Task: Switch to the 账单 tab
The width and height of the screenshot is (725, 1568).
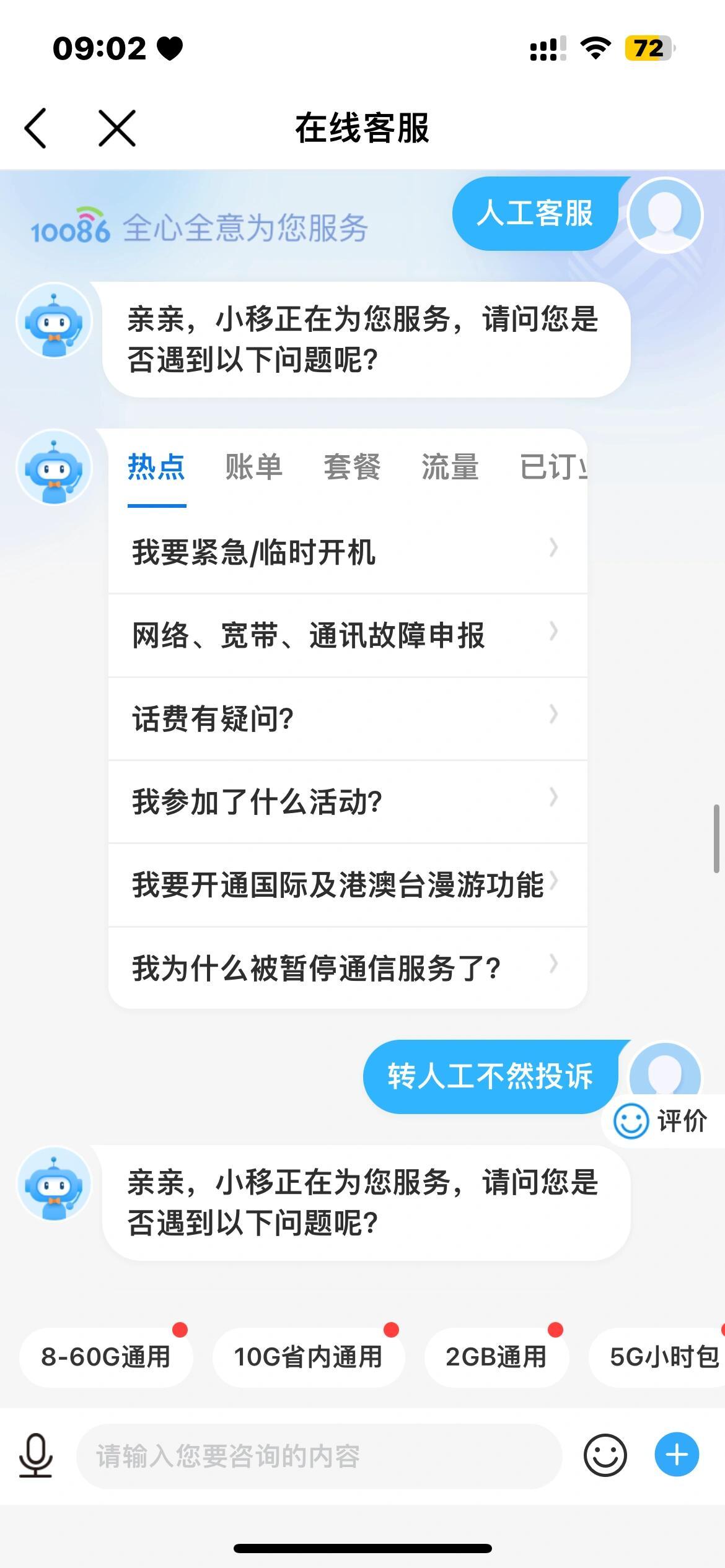Action: 253,466
